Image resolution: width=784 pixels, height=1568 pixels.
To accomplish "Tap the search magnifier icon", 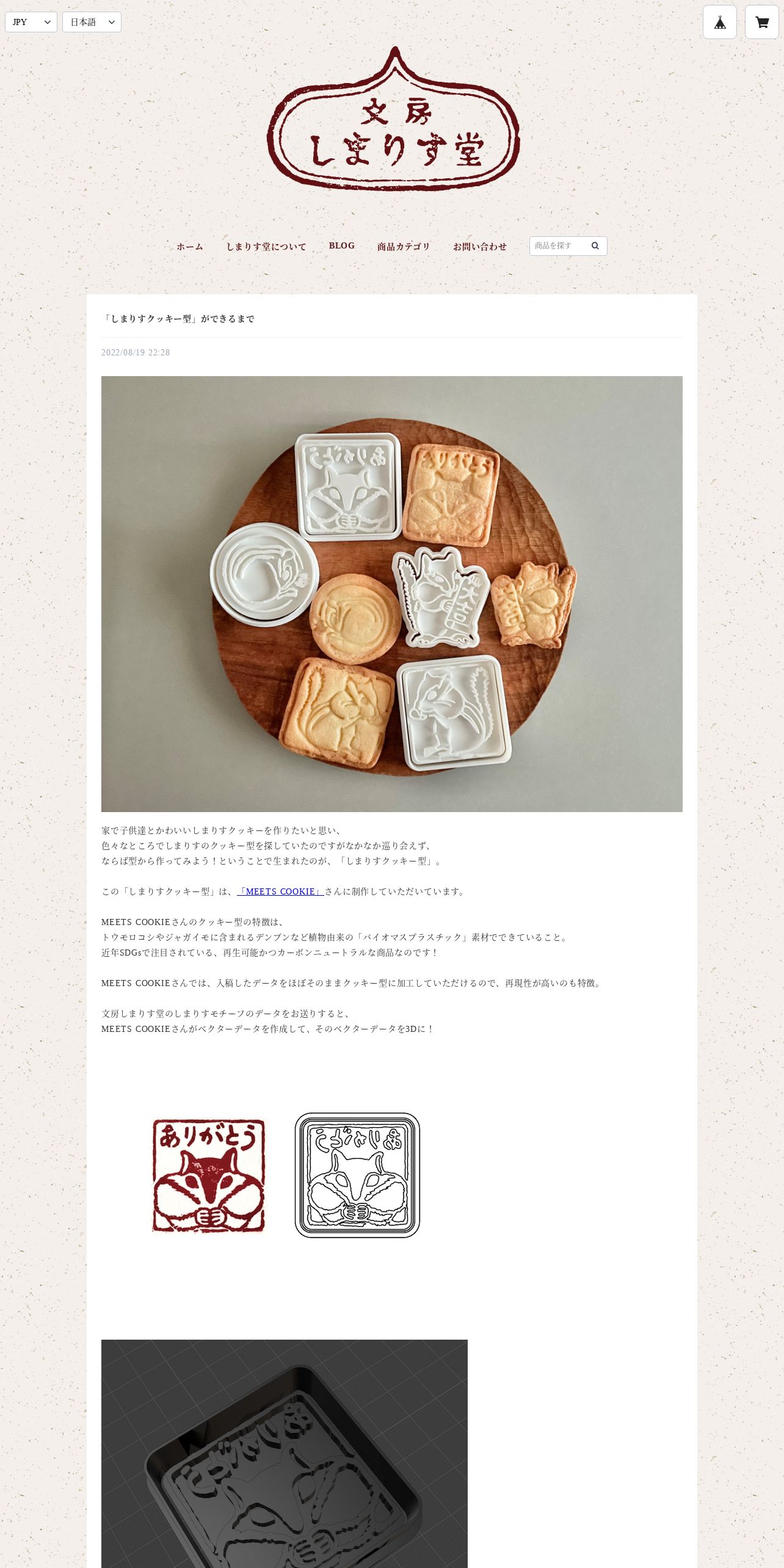I will 595,245.
